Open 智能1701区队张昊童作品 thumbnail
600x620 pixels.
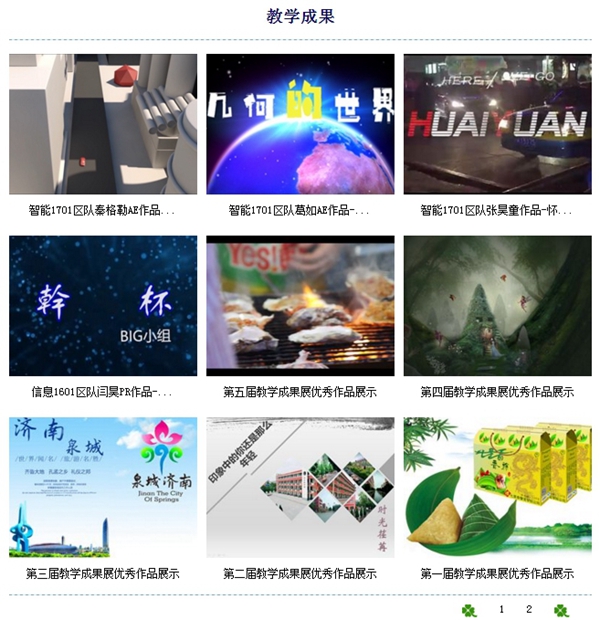[x=497, y=124]
